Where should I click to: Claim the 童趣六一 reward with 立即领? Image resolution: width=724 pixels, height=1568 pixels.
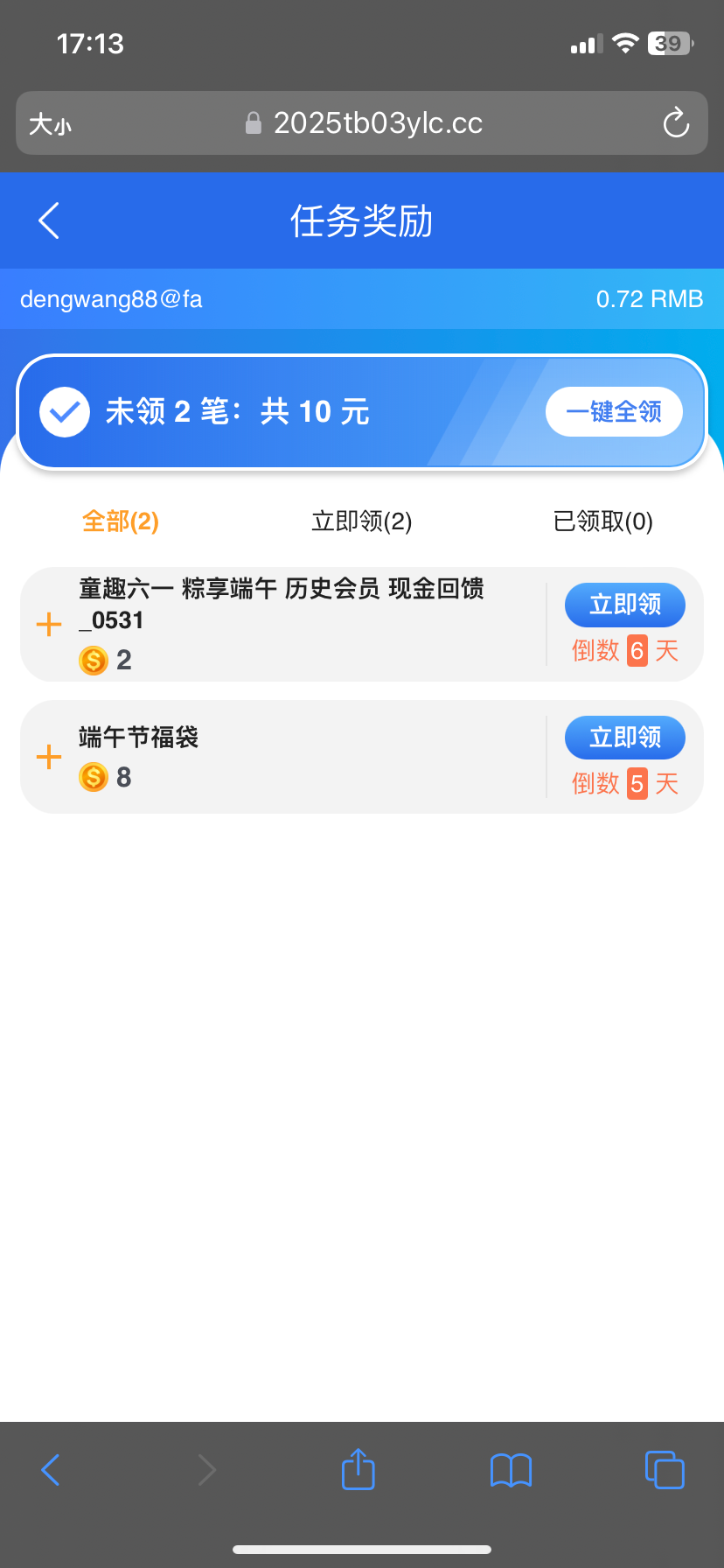[x=624, y=605]
